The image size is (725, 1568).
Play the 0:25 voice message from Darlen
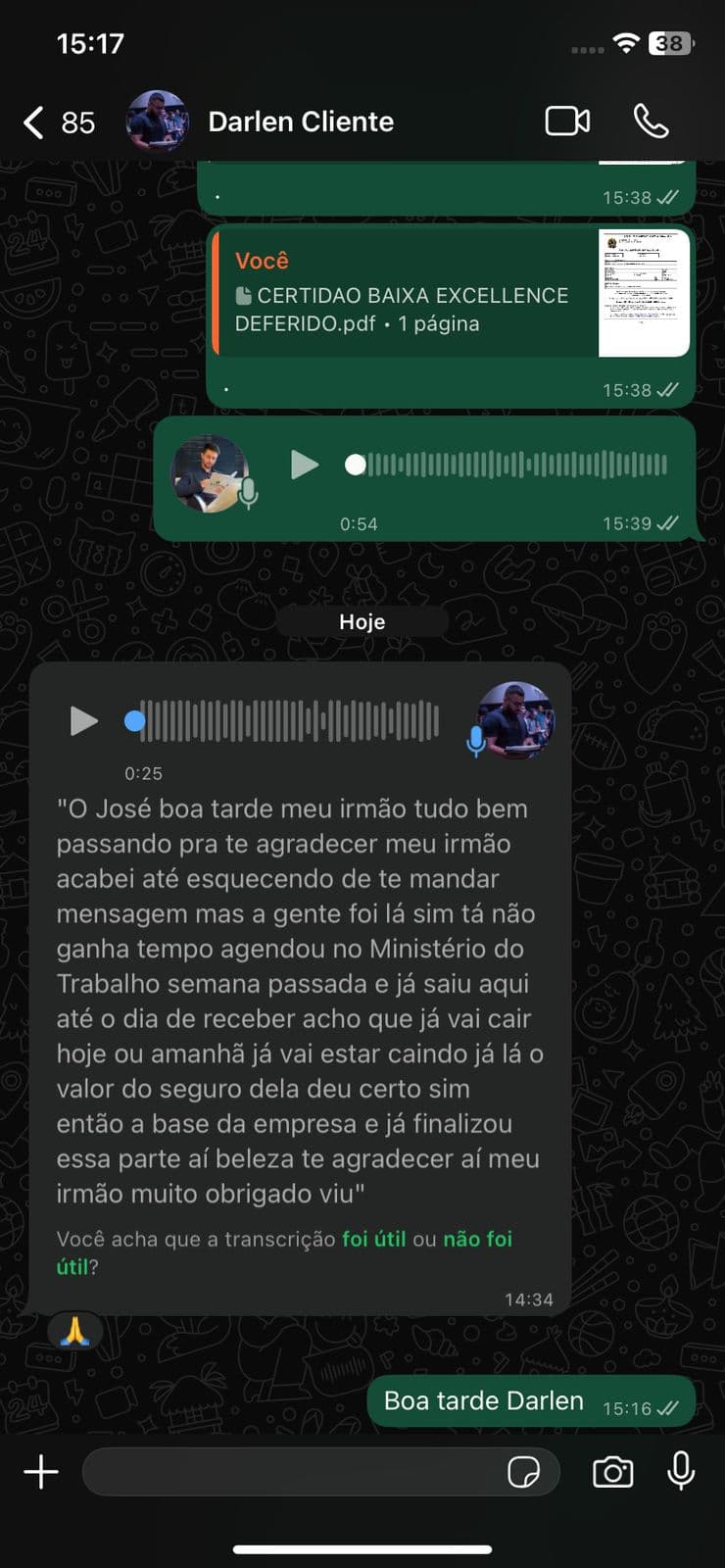(x=83, y=720)
